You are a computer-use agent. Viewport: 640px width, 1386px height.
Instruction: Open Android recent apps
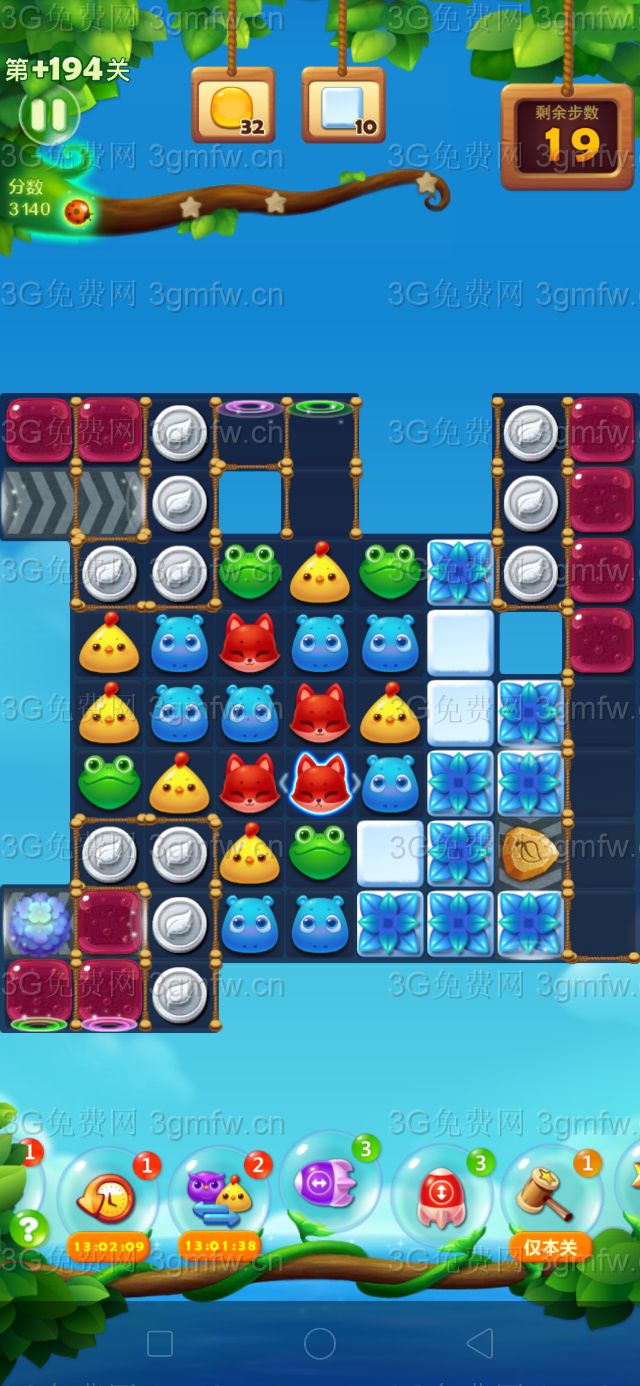(160, 1343)
